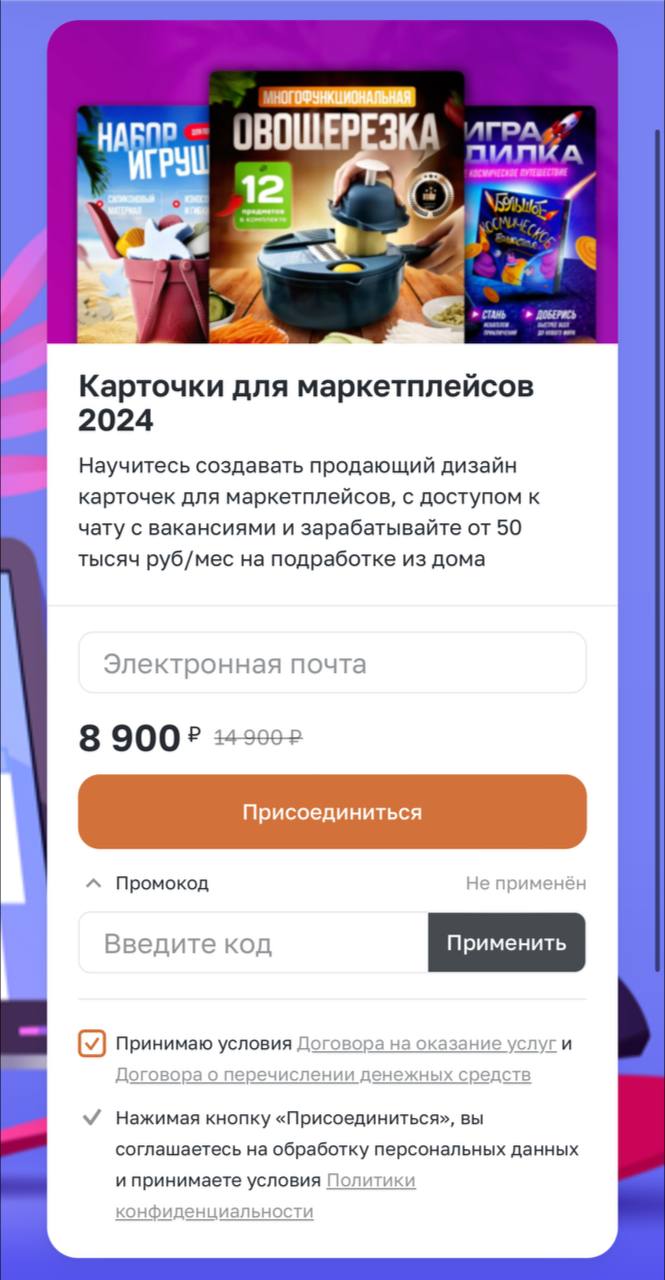Tap the orange Присоединиться button
The width and height of the screenshot is (665, 1280).
pyautogui.click(x=332, y=812)
